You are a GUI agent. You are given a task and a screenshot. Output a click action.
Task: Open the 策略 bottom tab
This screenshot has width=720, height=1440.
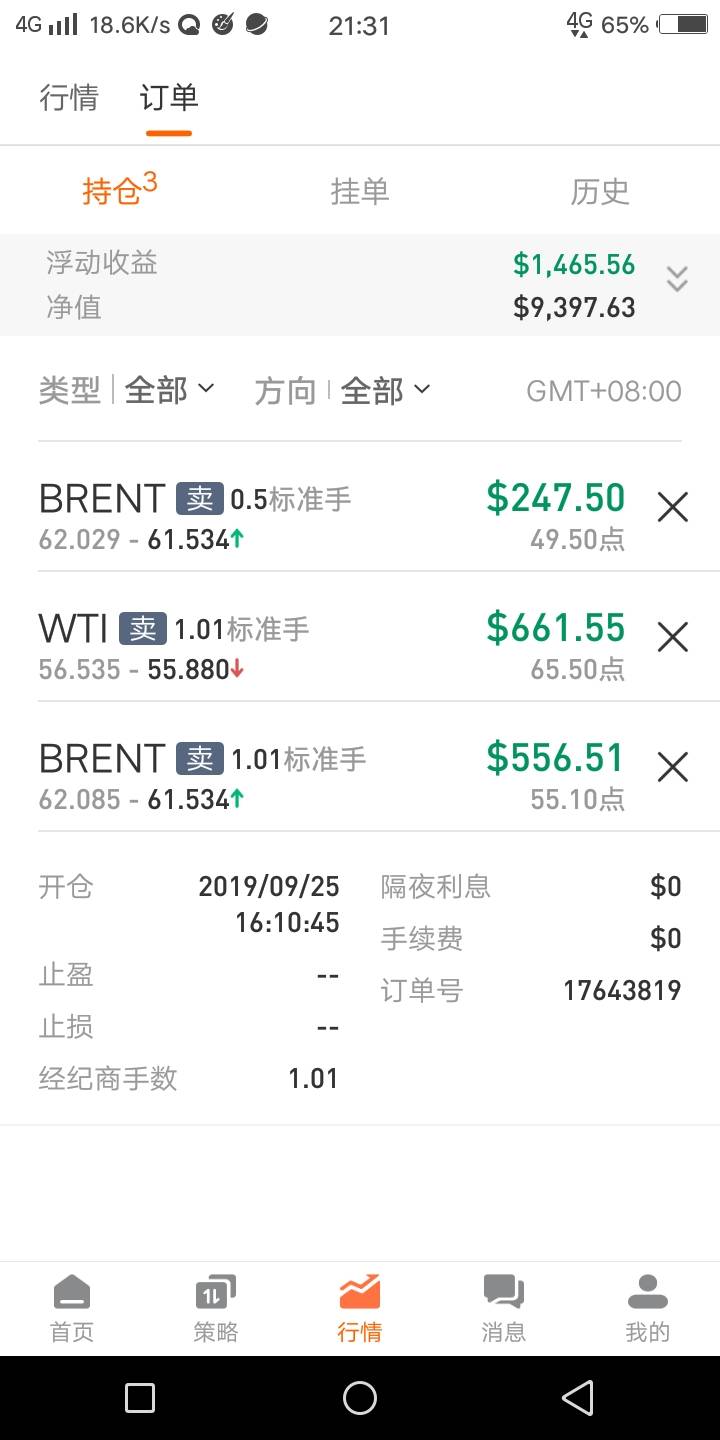tap(216, 1308)
